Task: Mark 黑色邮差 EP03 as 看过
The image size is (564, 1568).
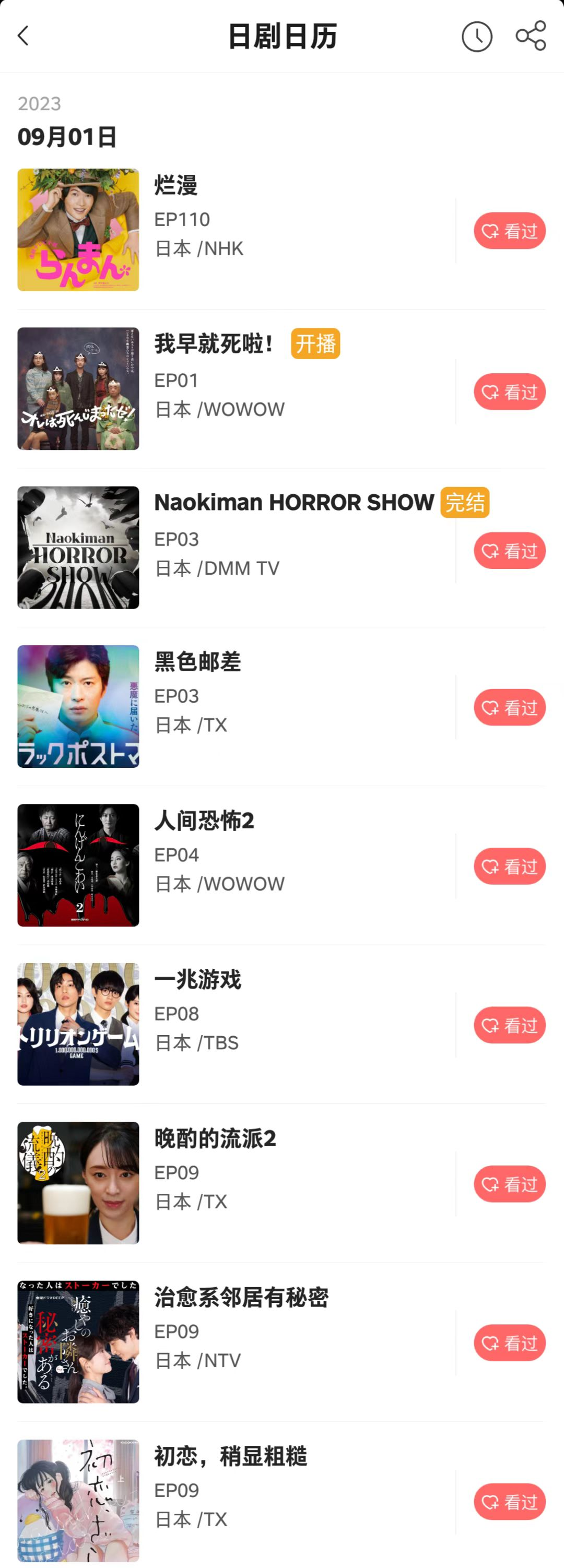Action: [x=509, y=707]
